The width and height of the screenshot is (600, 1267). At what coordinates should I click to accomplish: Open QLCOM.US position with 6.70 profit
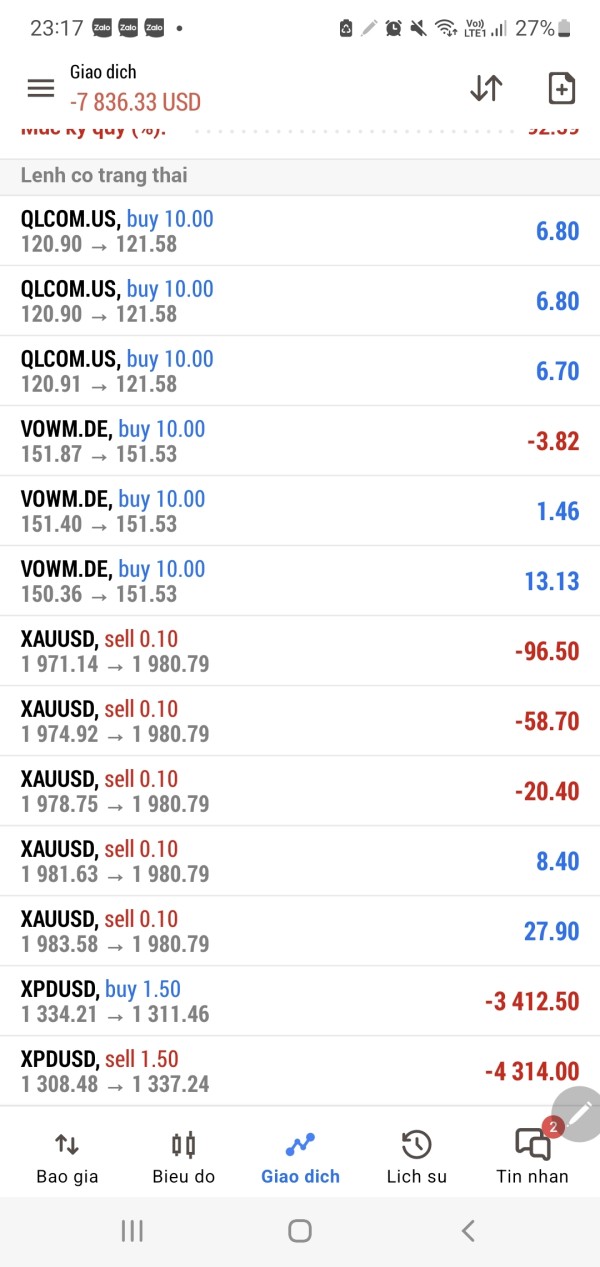click(300, 371)
